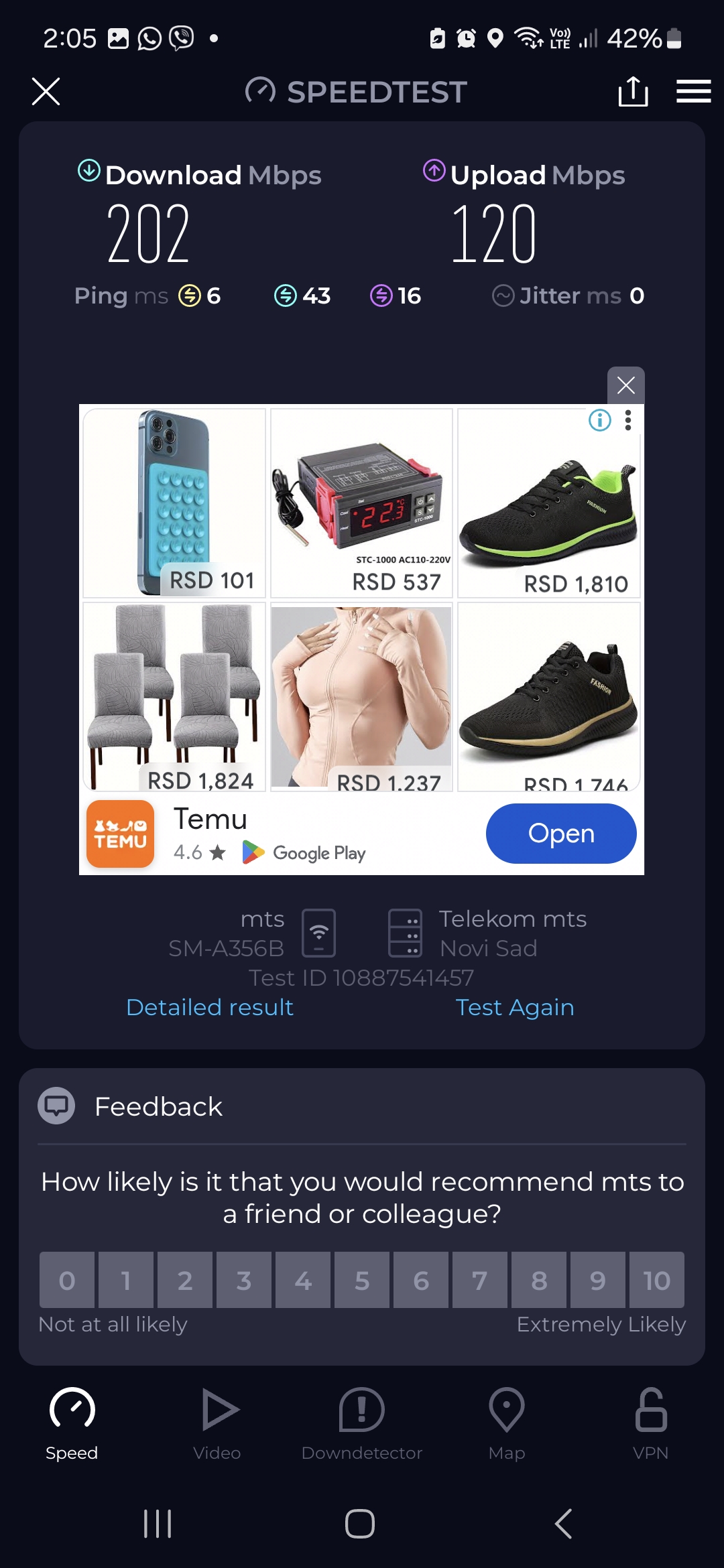Screen dimensions: 724x1568
Task: Choose rating 8 for mts
Action: point(539,1280)
